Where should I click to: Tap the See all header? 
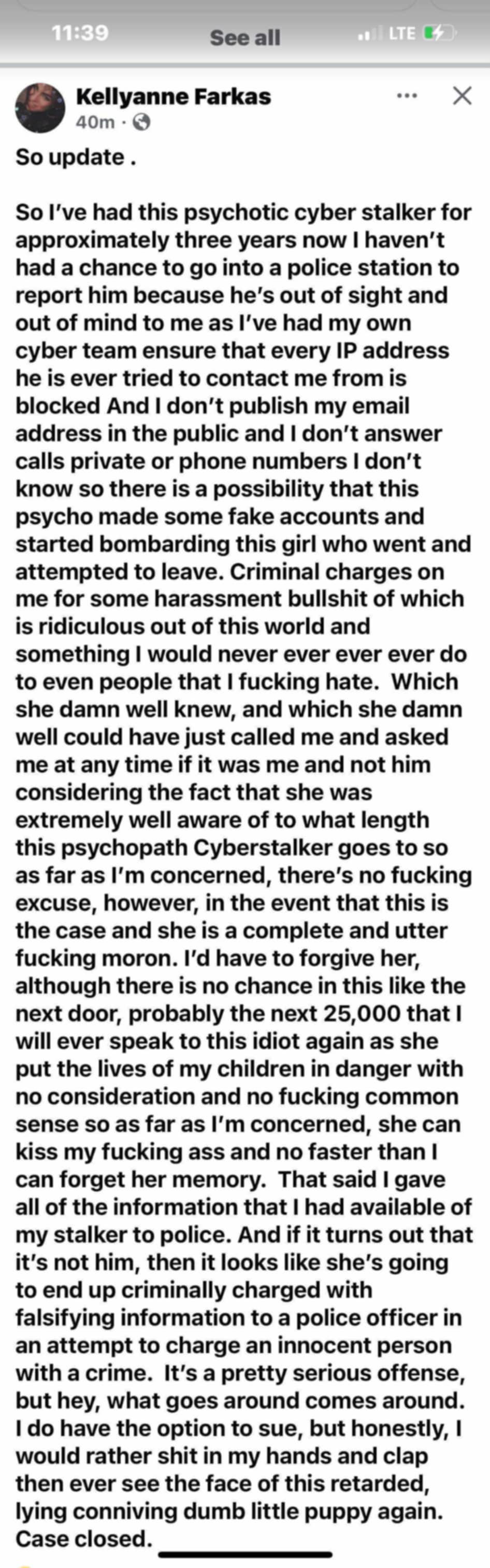coord(244,38)
